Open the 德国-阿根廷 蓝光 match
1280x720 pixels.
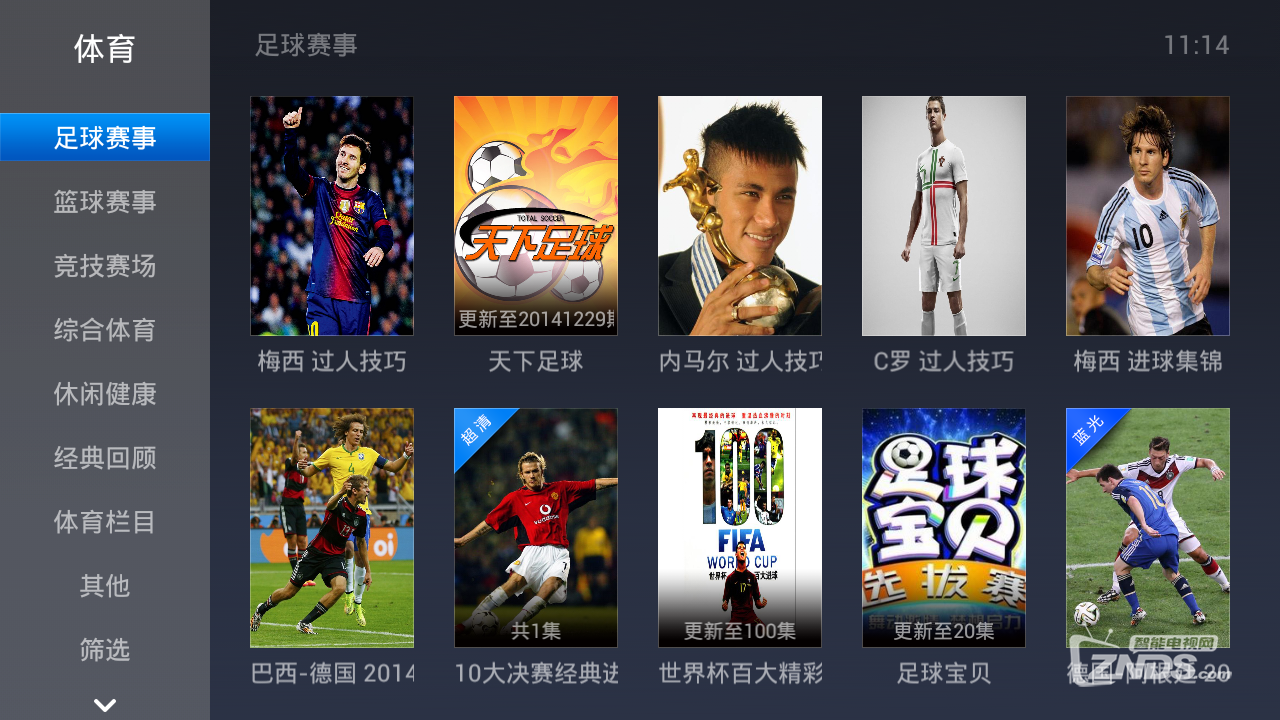point(1147,528)
